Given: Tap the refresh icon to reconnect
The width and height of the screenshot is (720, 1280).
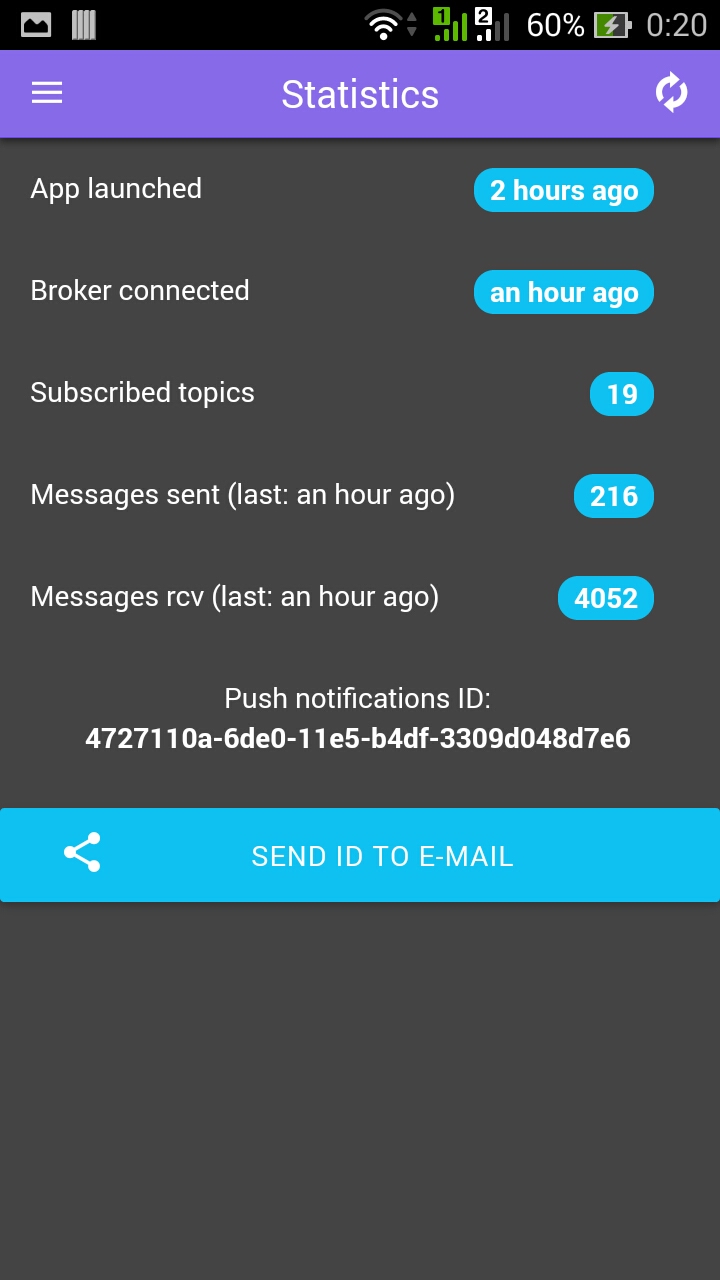Looking at the screenshot, I should (671, 91).
